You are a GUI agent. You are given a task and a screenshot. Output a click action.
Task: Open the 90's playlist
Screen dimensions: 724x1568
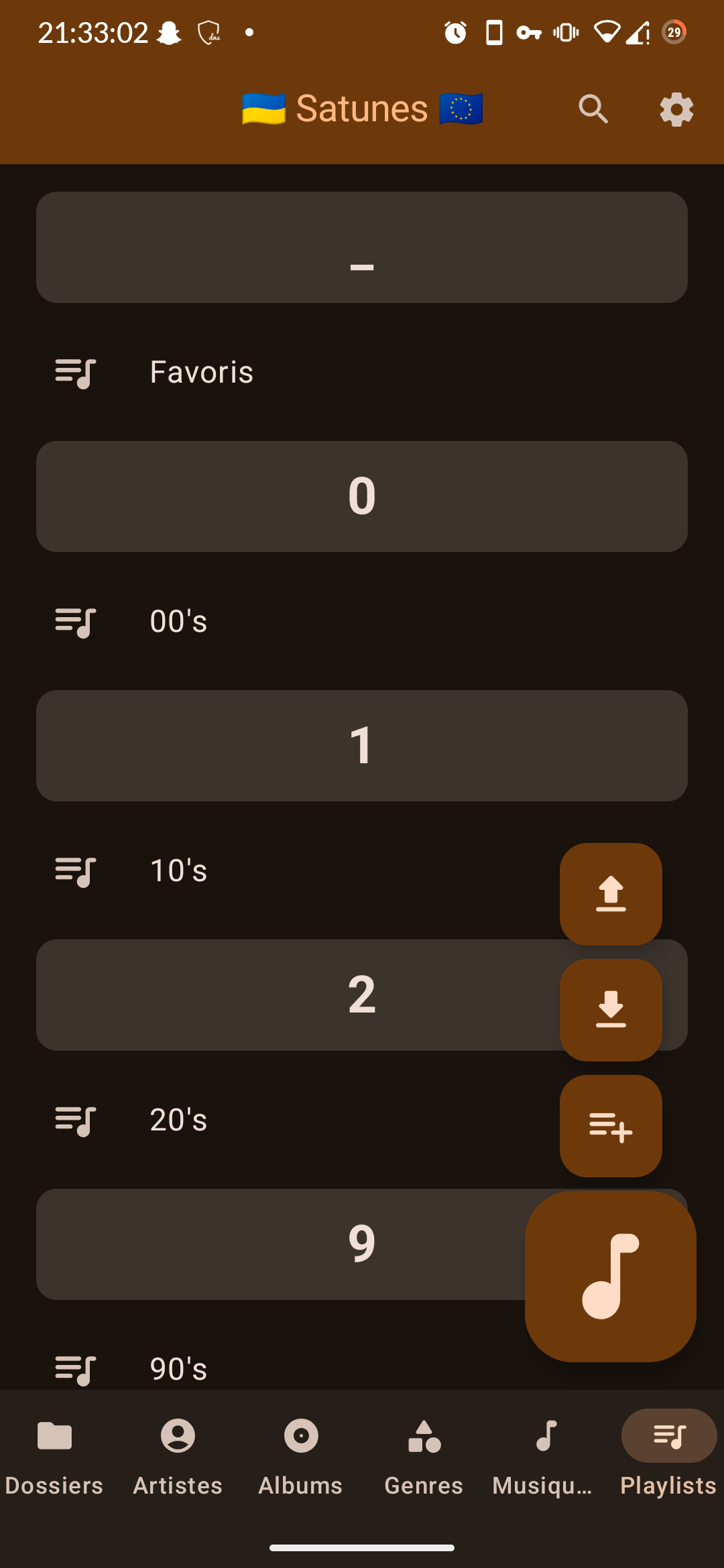pos(178,1368)
